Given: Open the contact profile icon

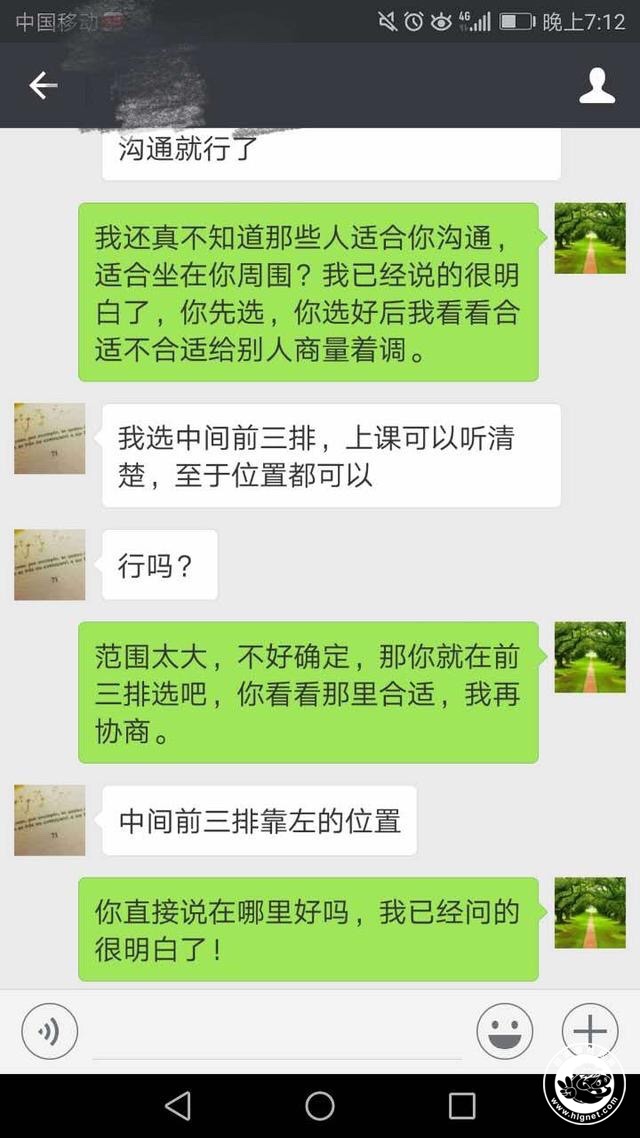Looking at the screenshot, I should coord(596,86).
